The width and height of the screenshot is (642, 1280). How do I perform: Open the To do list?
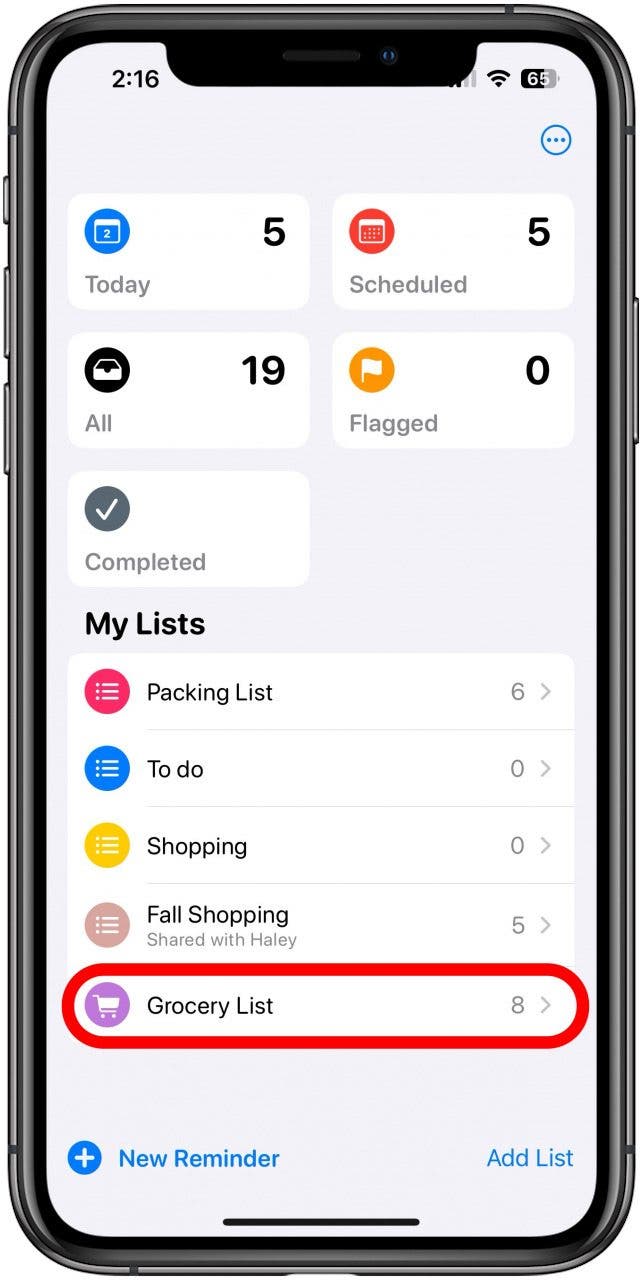(320, 769)
